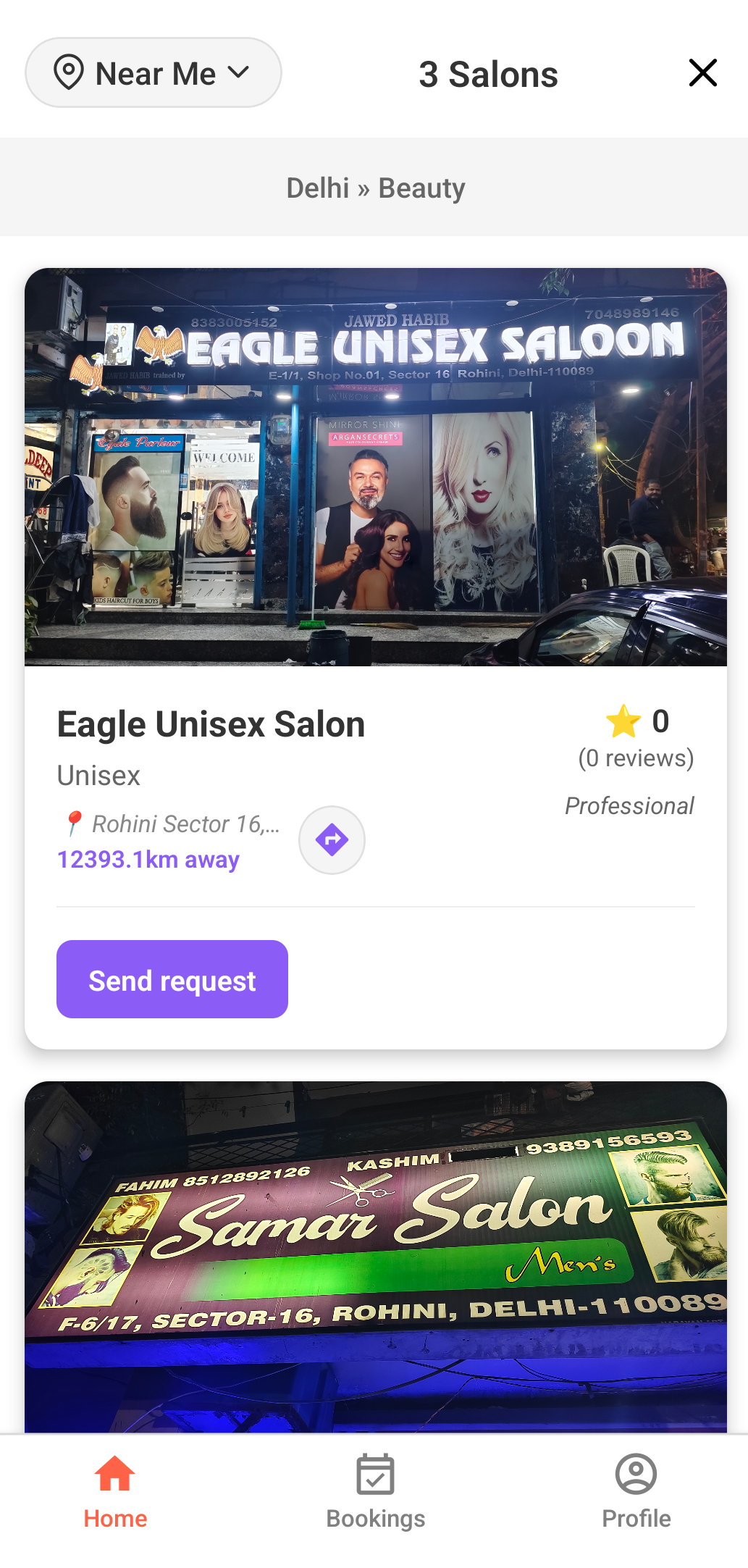748x1568 pixels.
Task: Open the Near Me location dropdown
Action: pos(153,73)
